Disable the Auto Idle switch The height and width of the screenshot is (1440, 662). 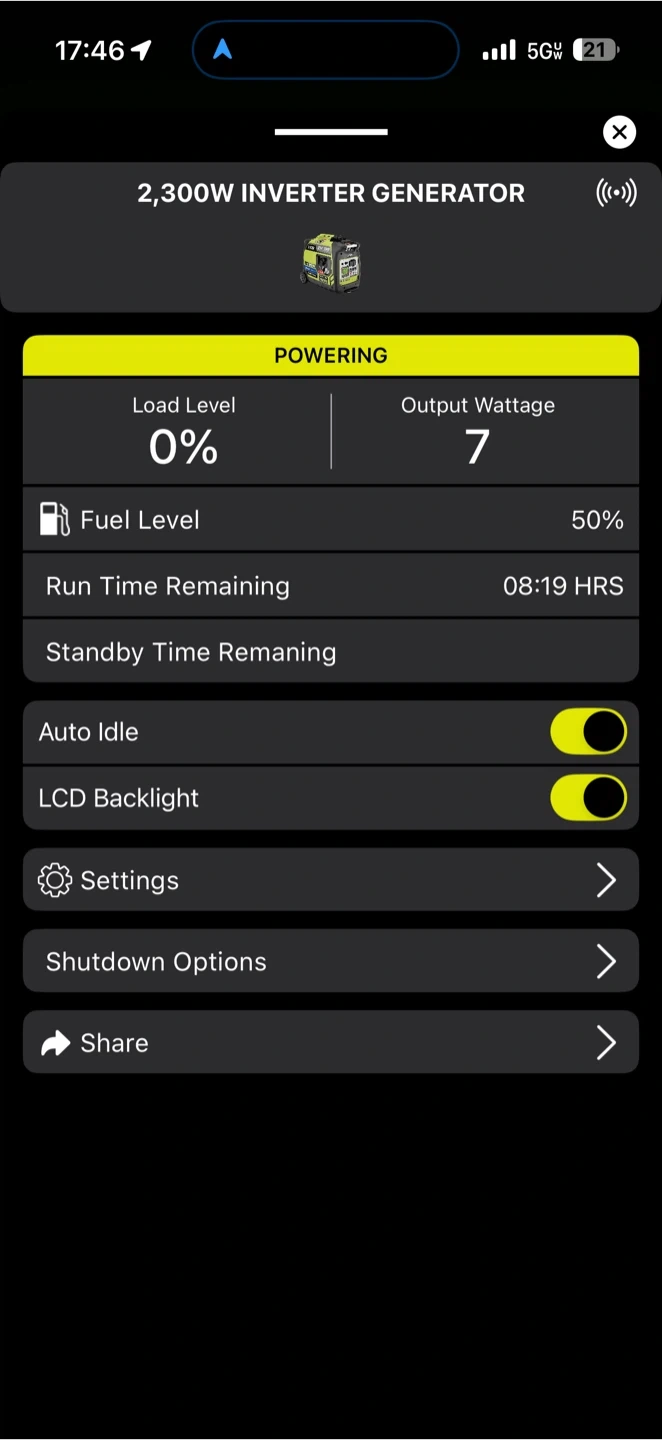(x=588, y=732)
